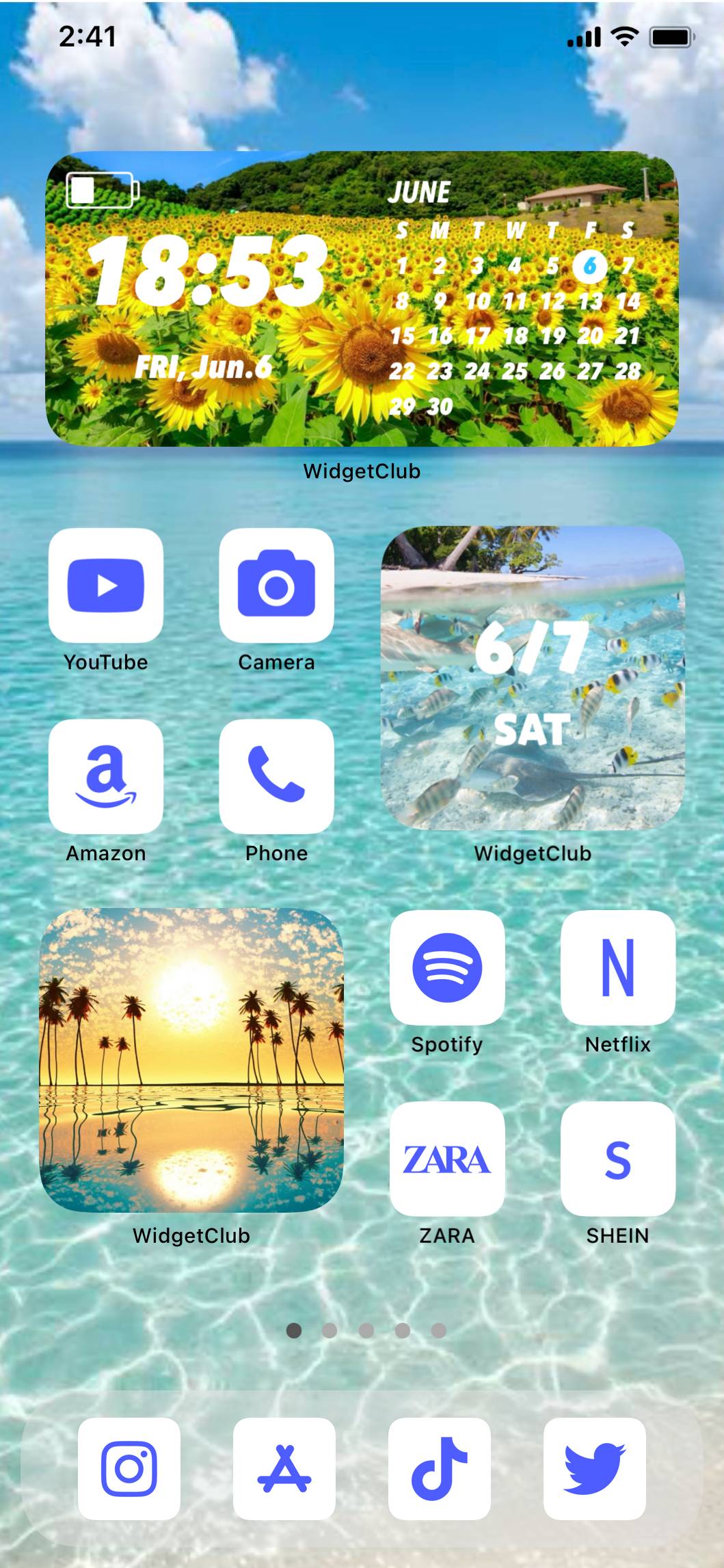The width and height of the screenshot is (724, 1568).
Task: Open the sunset palm trees widget
Action: [x=191, y=1060]
